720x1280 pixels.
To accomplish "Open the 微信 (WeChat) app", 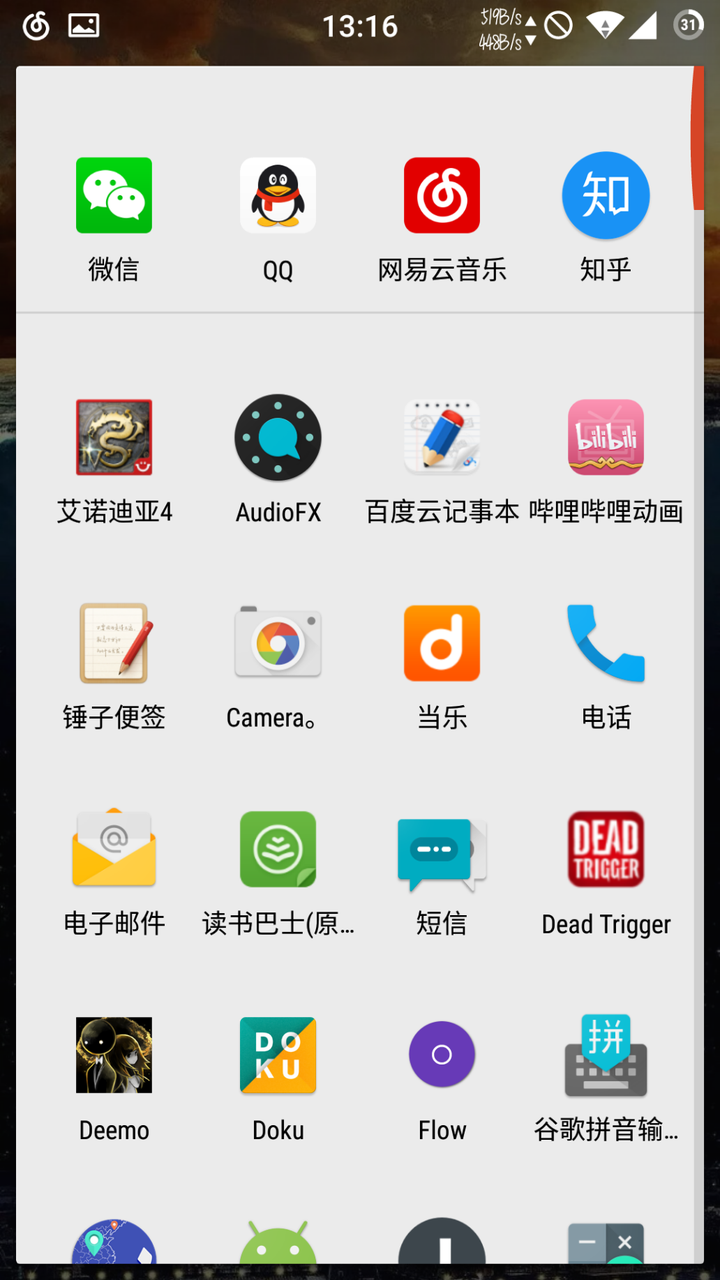I will tap(114, 196).
